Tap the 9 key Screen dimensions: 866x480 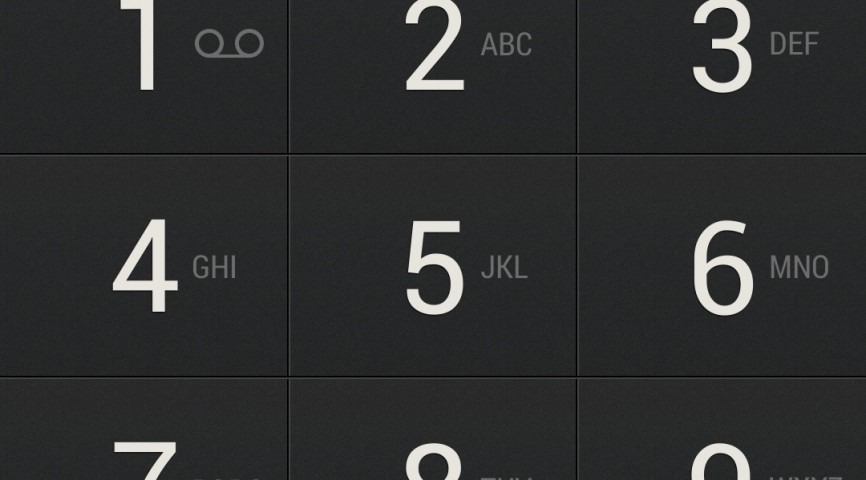(722, 440)
